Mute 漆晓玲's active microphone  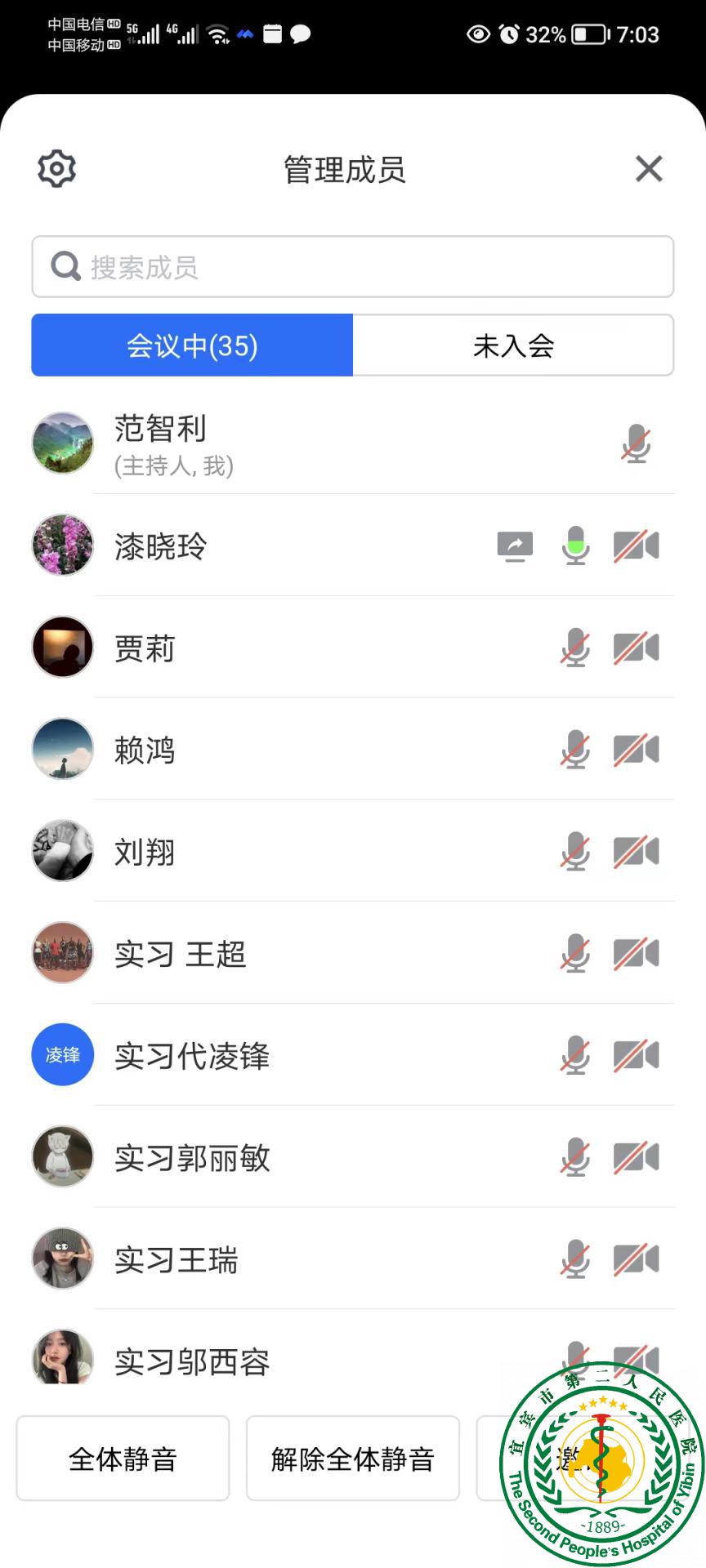(576, 546)
